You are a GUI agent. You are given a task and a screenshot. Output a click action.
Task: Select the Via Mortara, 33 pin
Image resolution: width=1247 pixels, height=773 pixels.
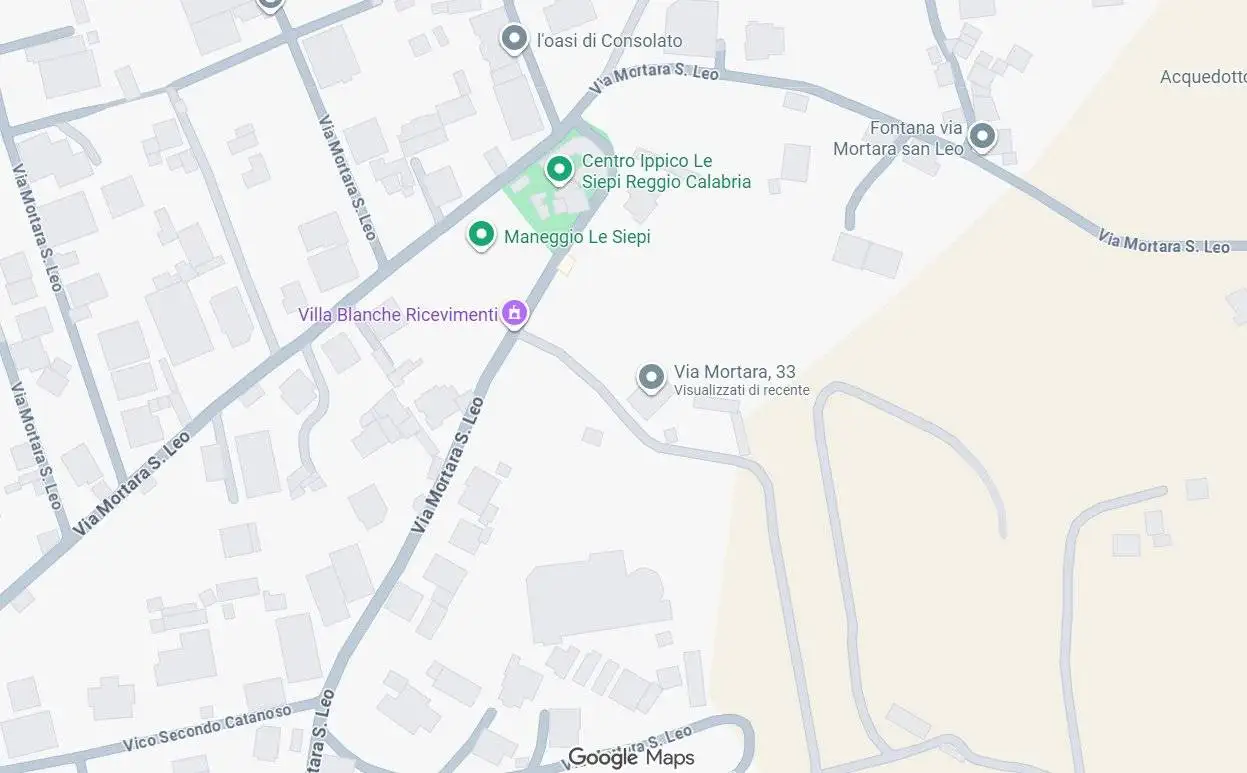tap(651, 377)
